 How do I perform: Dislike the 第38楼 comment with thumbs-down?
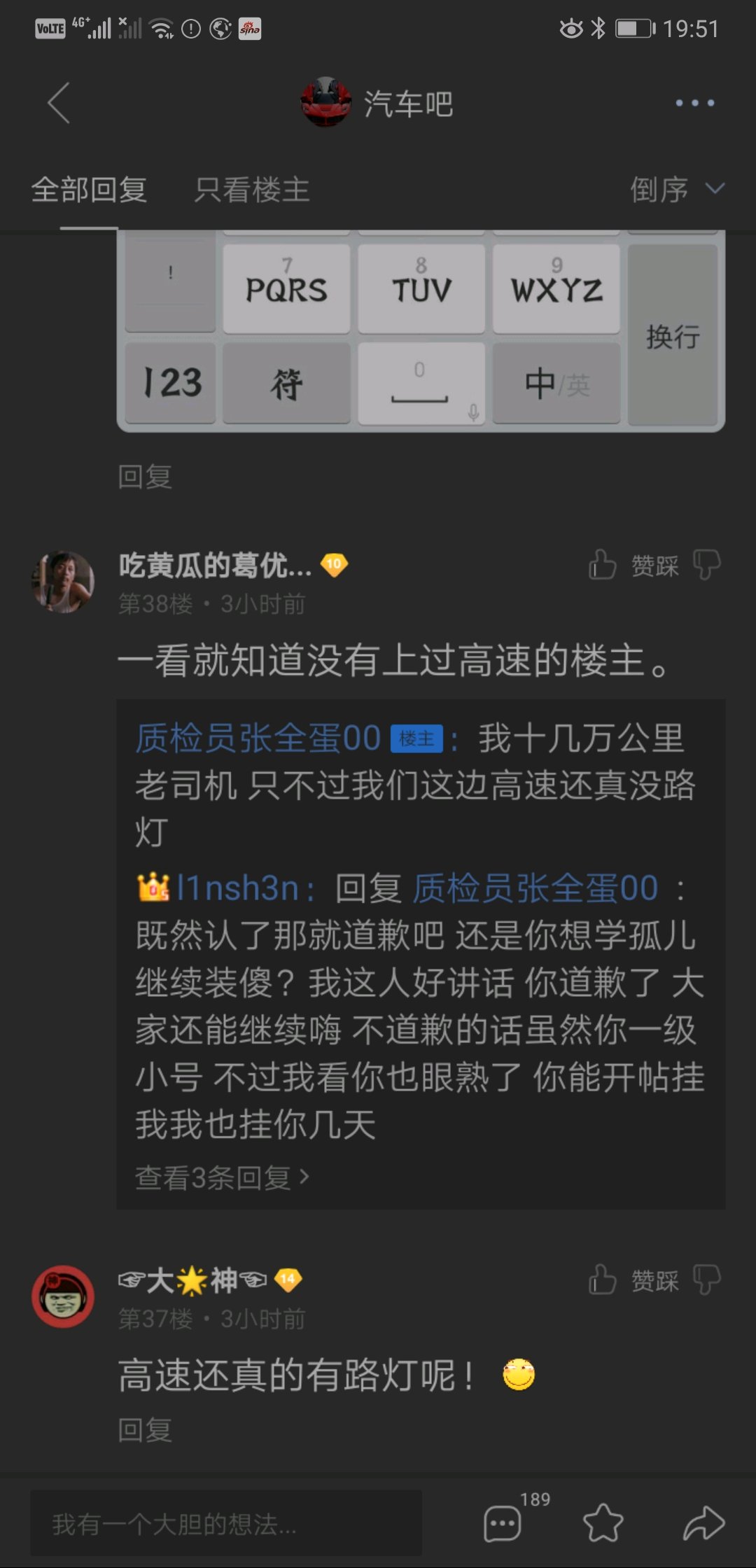pyautogui.click(x=706, y=565)
